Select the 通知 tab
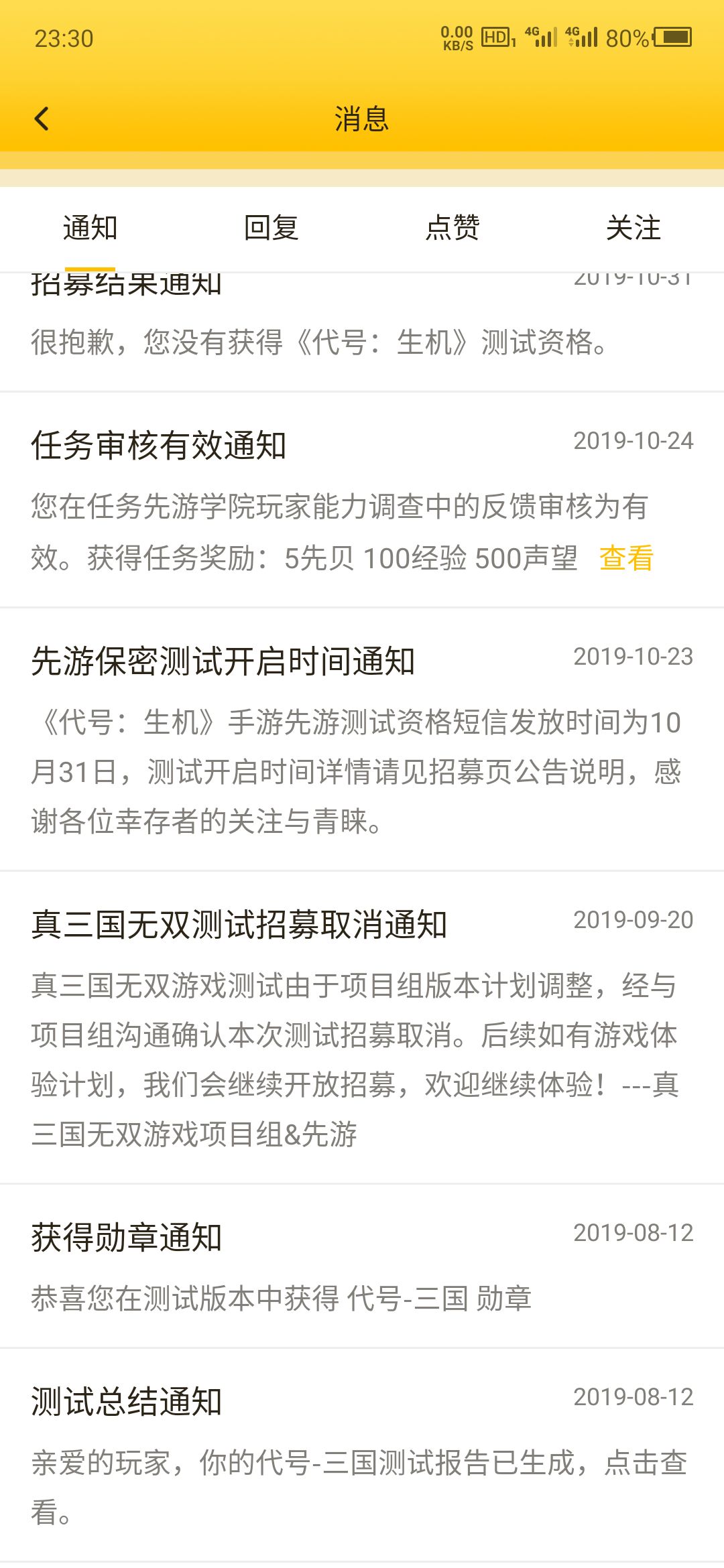 (x=90, y=228)
